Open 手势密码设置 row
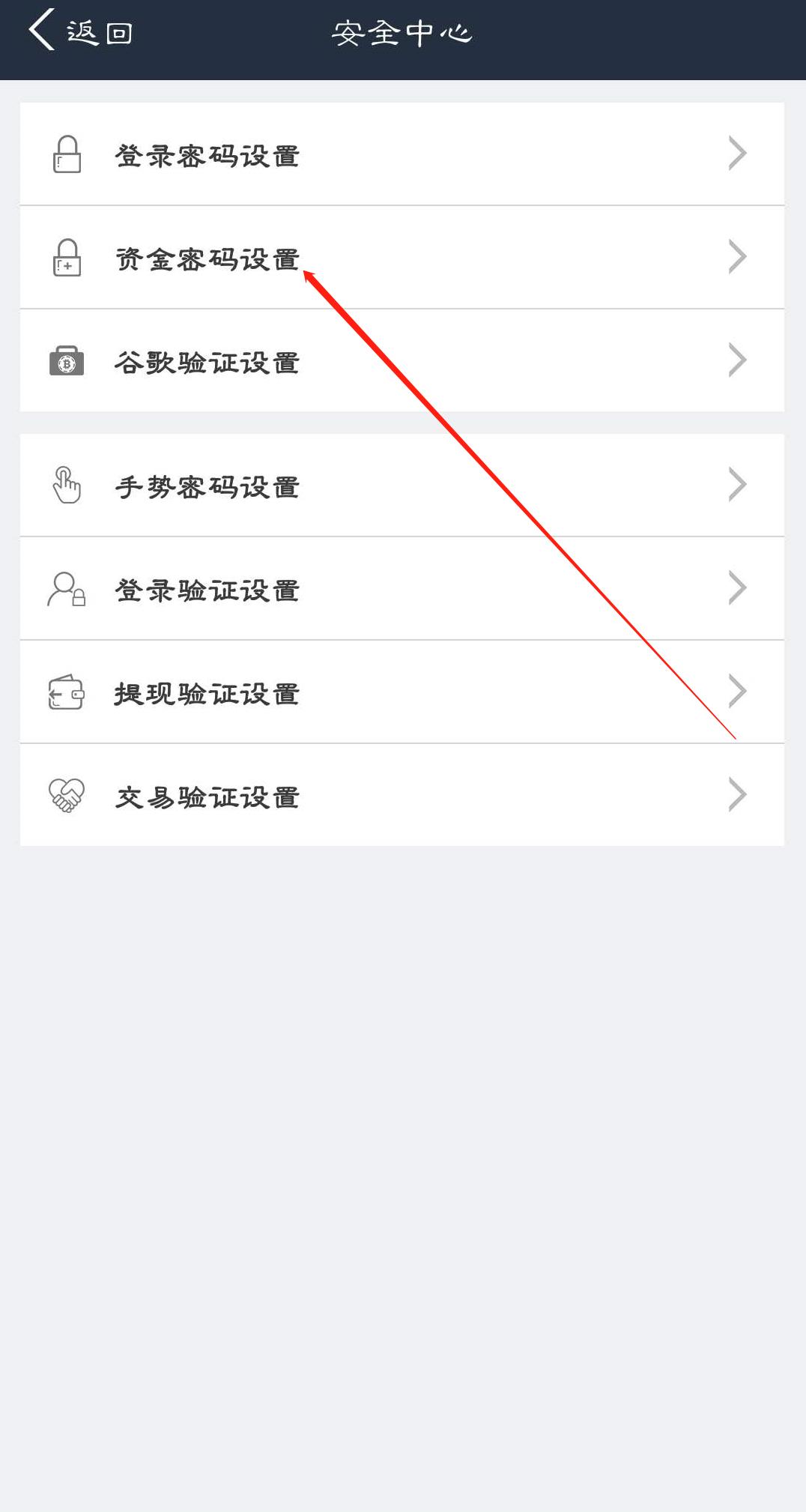Viewport: 806px width, 1512px height. point(402,486)
